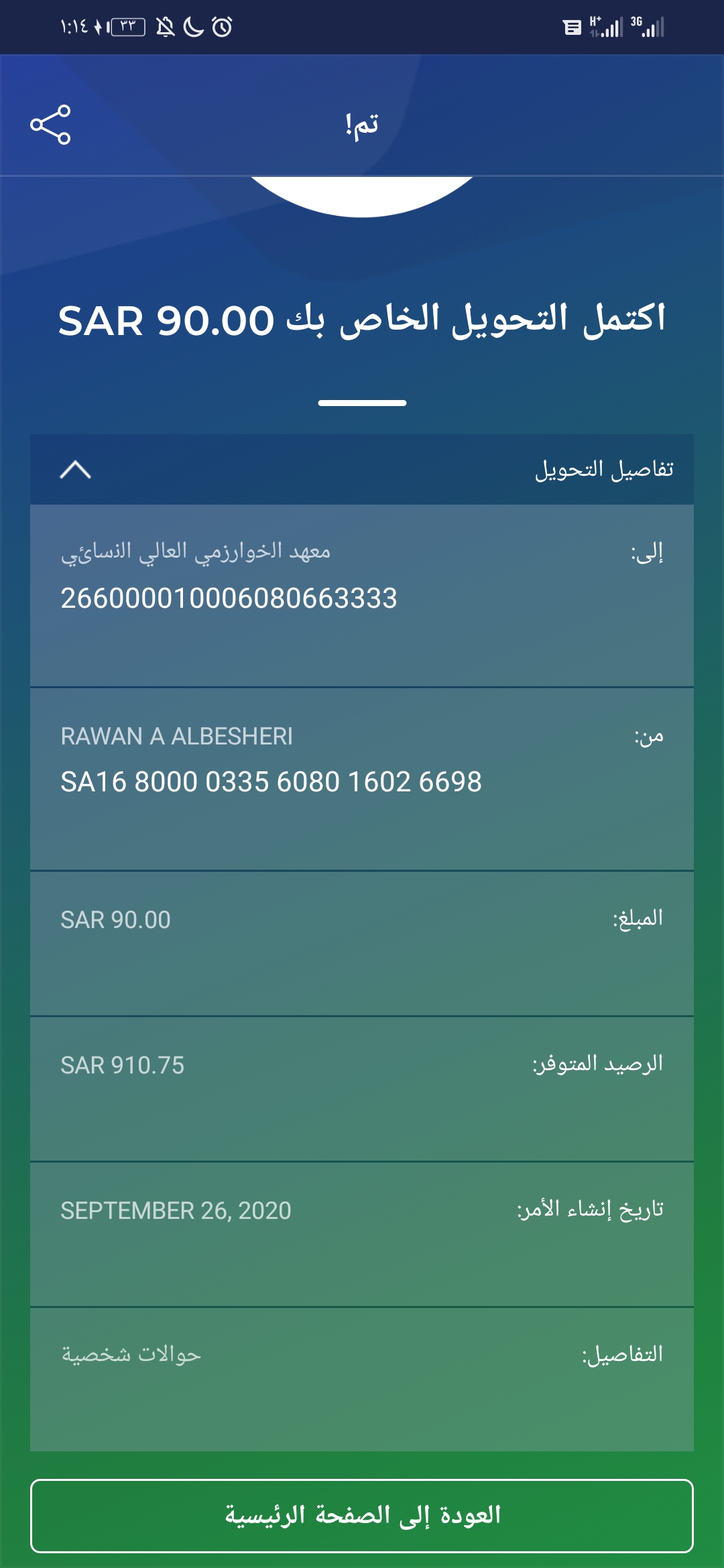Collapse the transfer details section
724x1568 pixels.
(x=75, y=470)
